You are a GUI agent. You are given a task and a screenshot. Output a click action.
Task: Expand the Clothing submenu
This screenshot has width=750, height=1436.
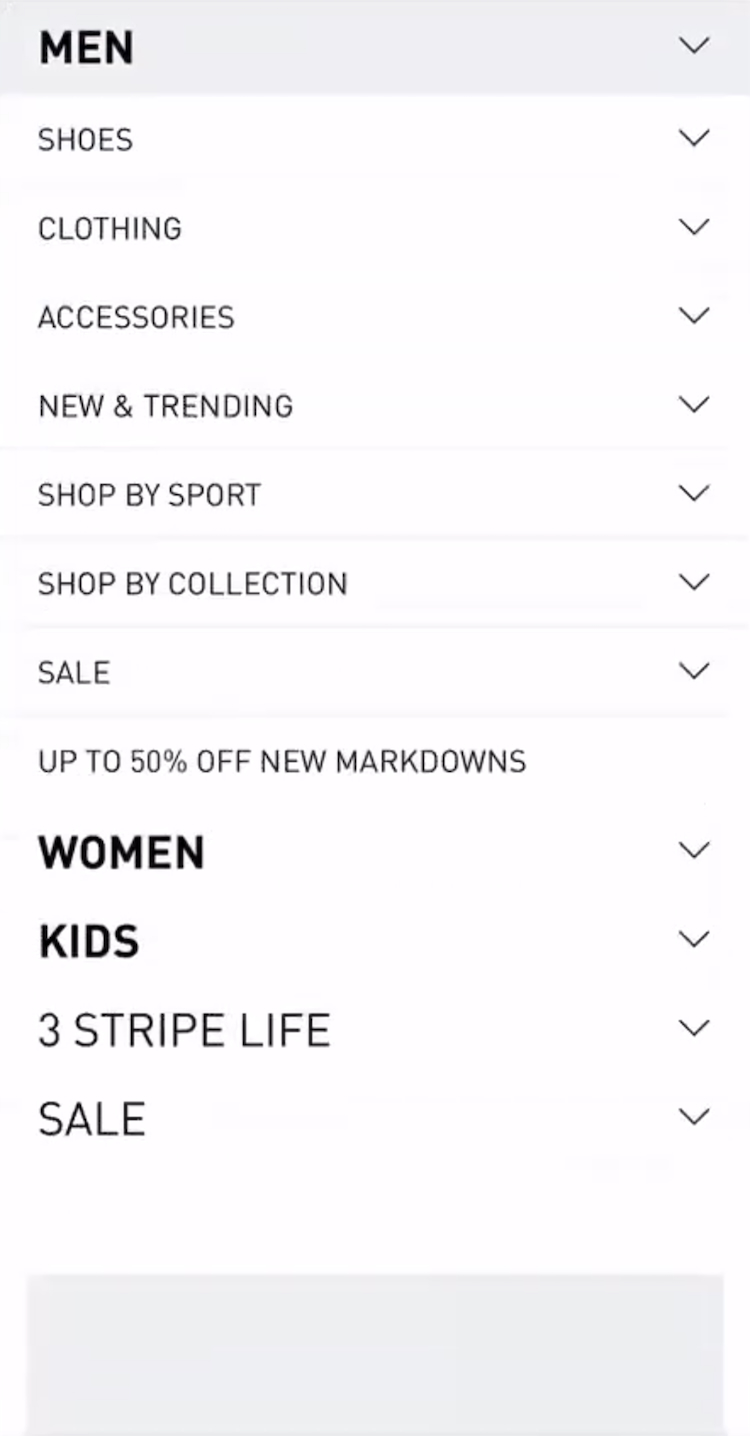pos(693,227)
